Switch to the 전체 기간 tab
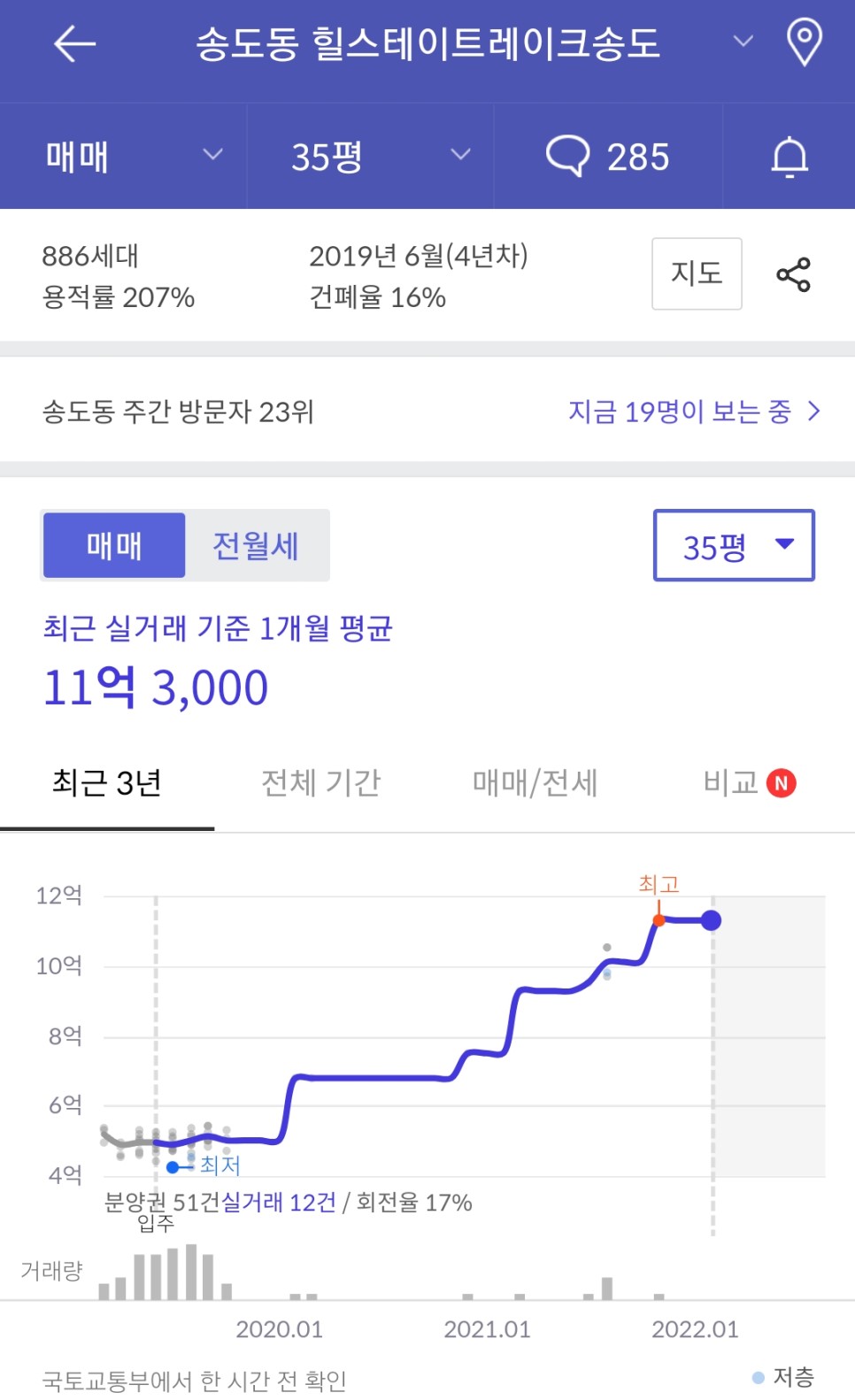 point(320,782)
